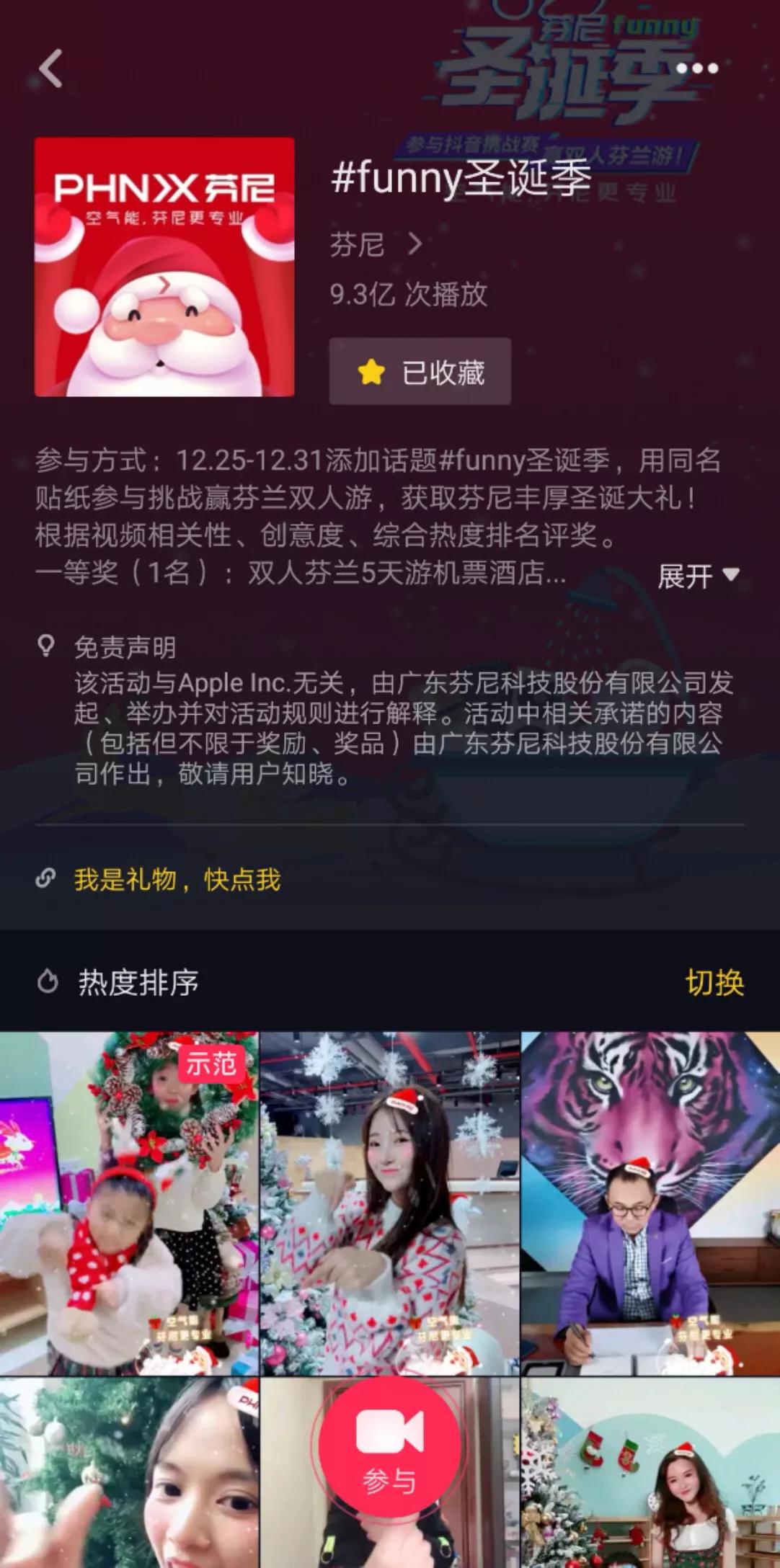Play the video of the girl in a patterned sweater
Viewport: 780px width, 1568px height.
[x=389, y=1203]
